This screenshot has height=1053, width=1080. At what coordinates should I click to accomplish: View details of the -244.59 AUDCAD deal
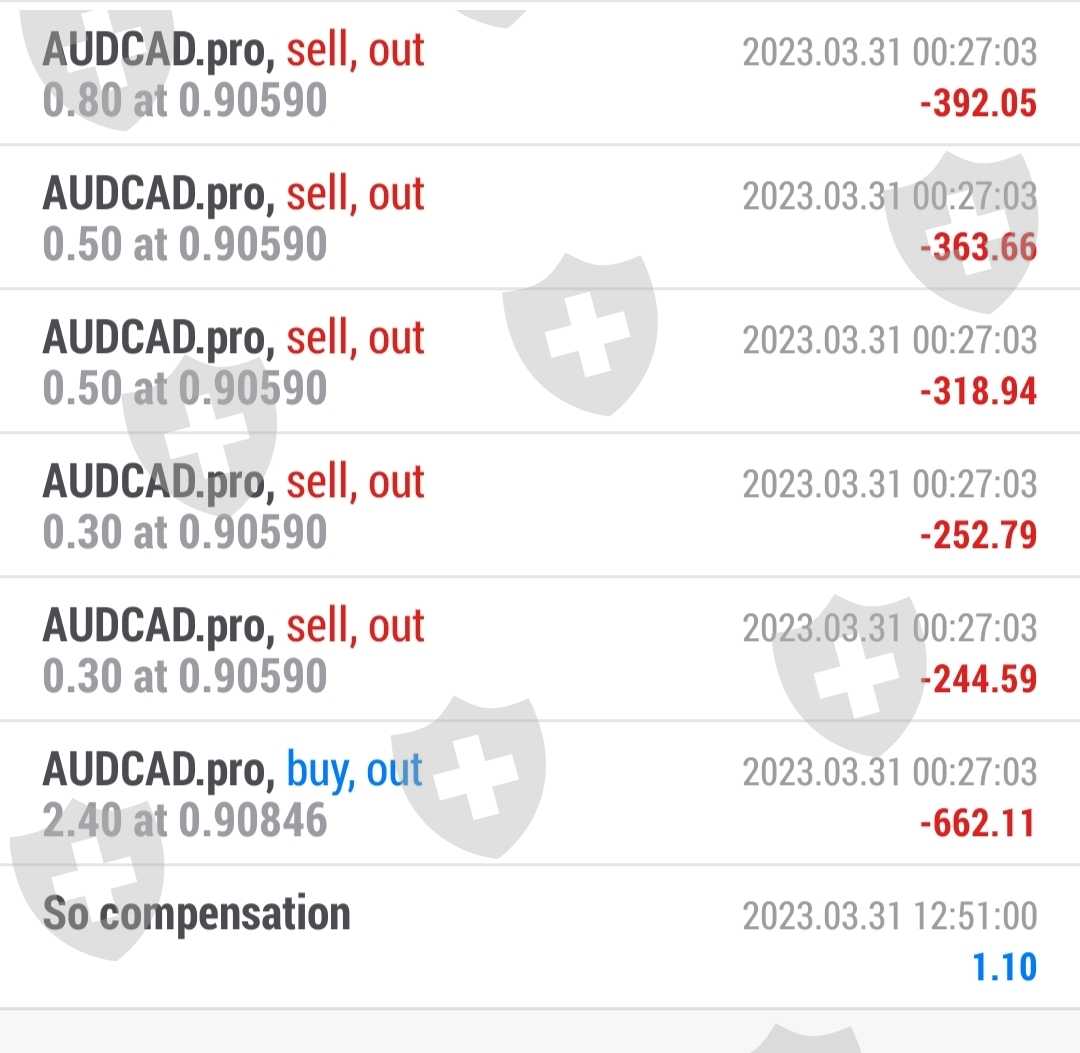coord(540,652)
